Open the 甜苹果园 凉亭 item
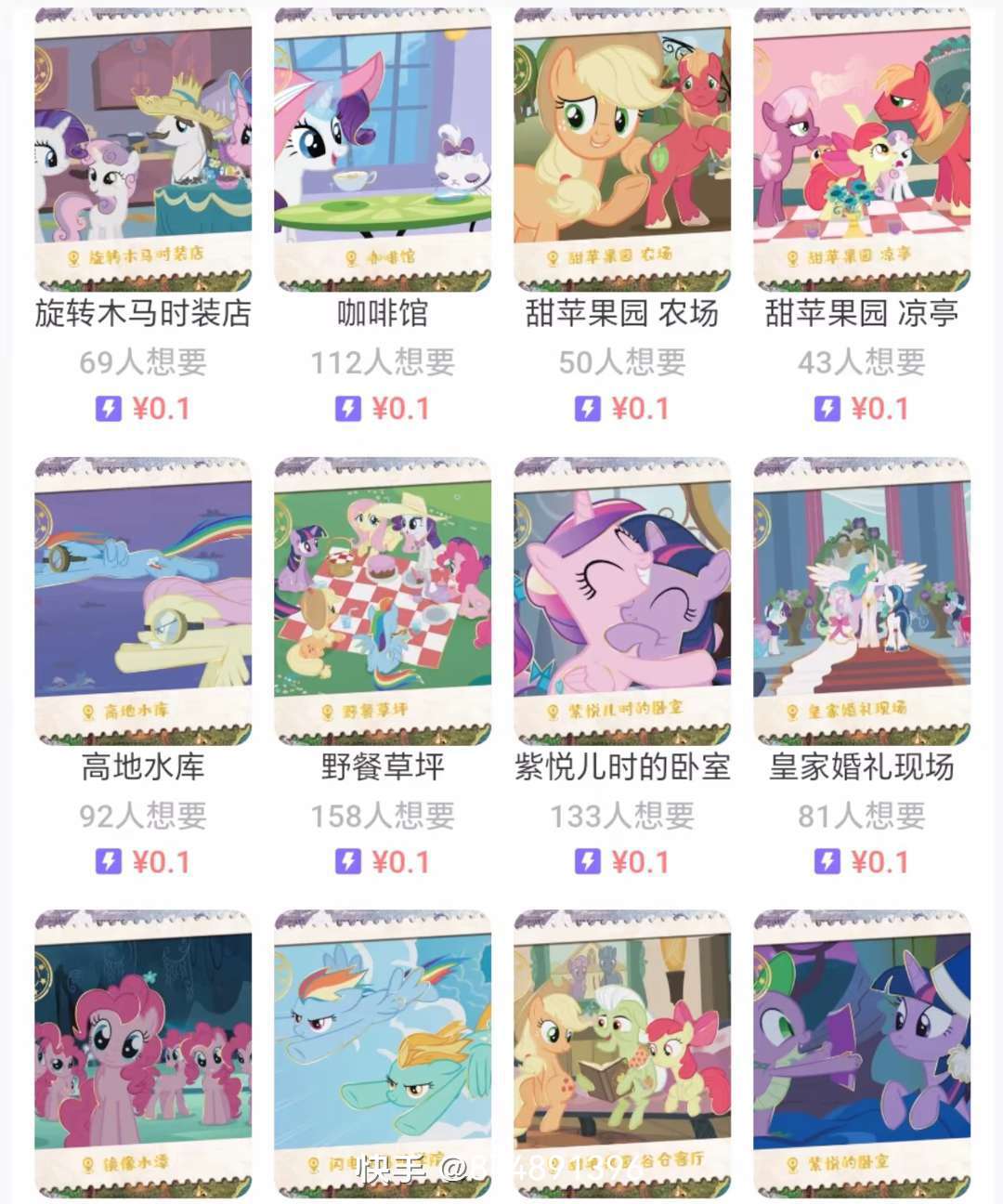The height and width of the screenshot is (1204, 1003). 862,149
